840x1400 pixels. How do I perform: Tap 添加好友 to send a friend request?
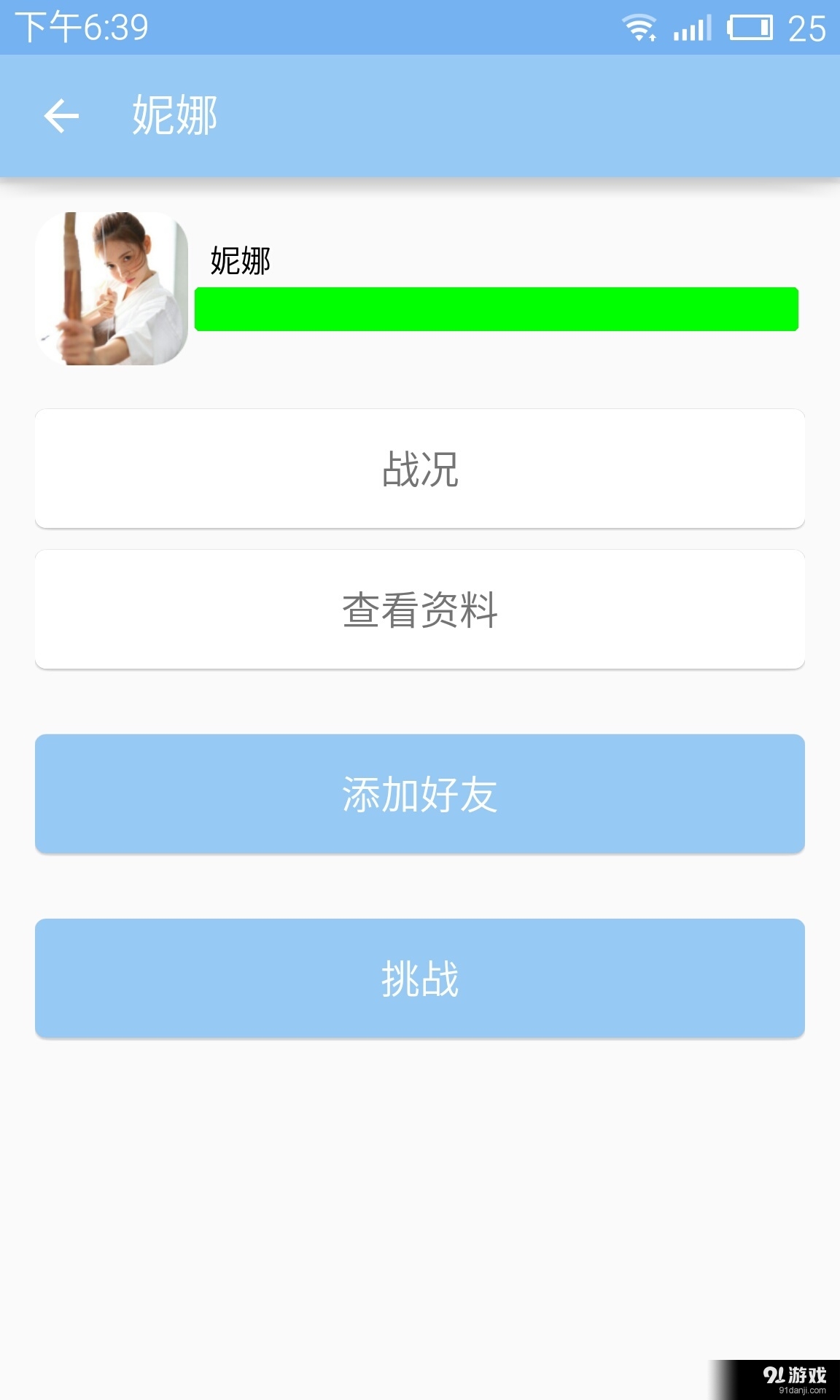pos(420,795)
